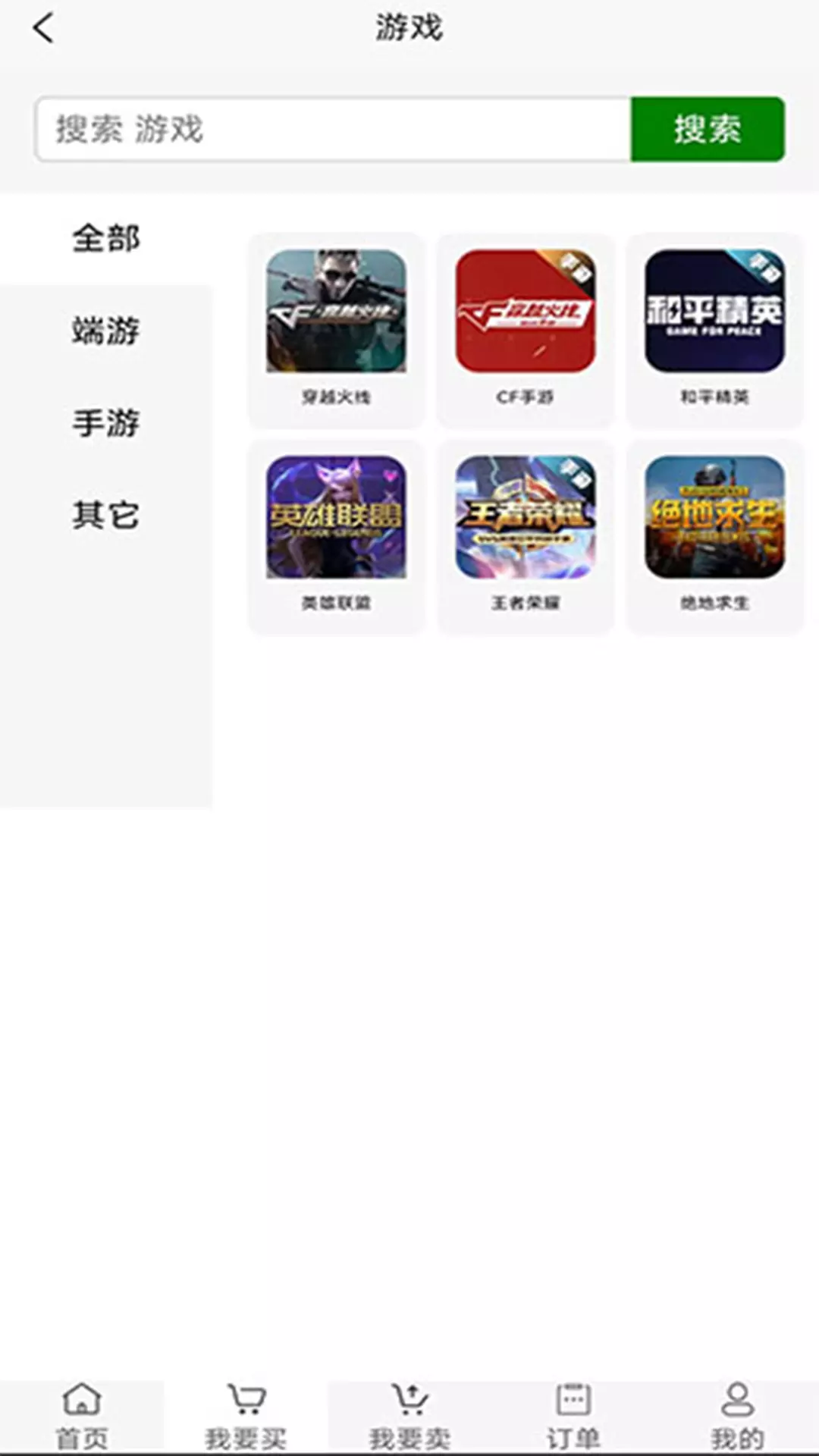Open the CF手游 game tile

coord(526,331)
